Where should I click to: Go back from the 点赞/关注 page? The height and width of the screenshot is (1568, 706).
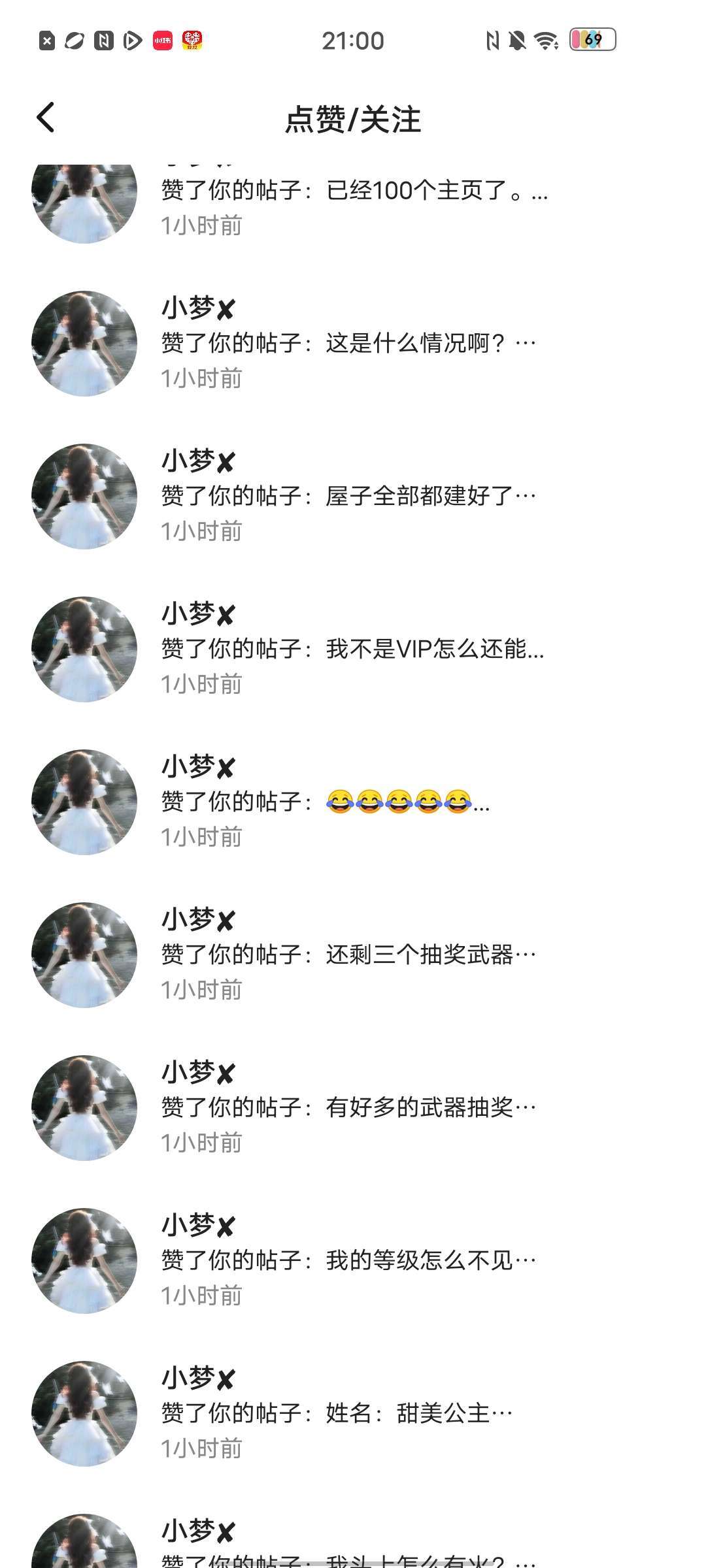pos(46,118)
